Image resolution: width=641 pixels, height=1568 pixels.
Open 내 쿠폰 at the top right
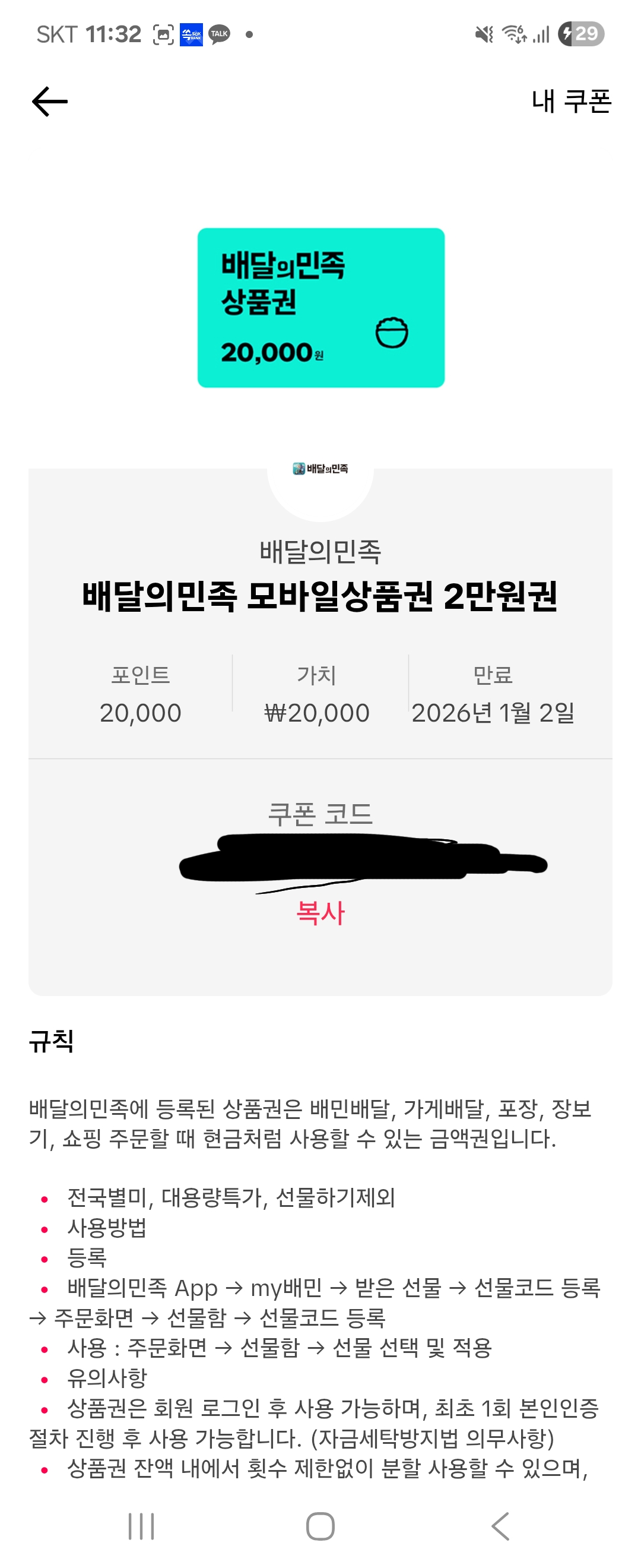570,102
